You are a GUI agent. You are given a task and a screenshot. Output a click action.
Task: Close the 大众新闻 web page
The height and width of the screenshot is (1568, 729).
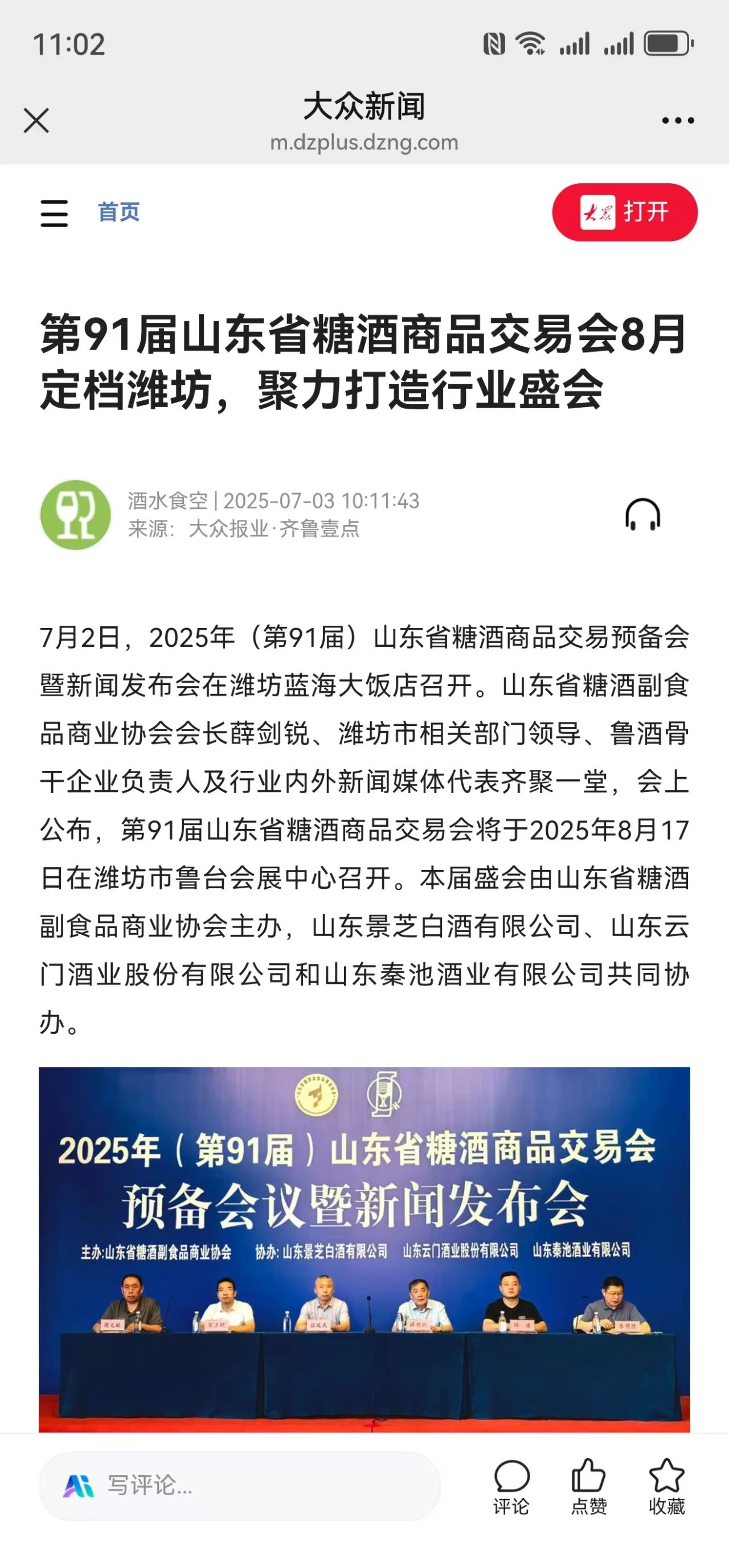[x=36, y=120]
